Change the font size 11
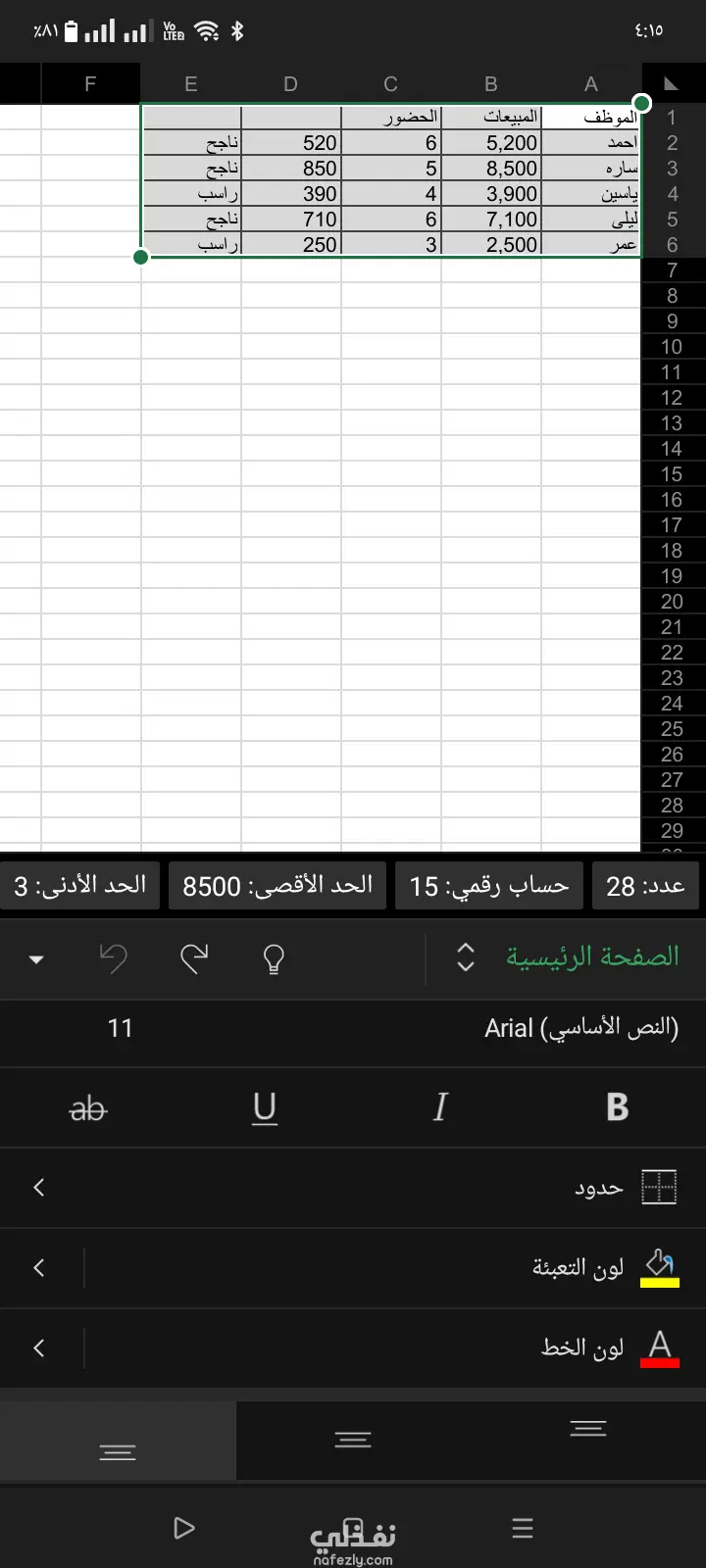Screen dimensions: 706x1568 (120, 1028)
